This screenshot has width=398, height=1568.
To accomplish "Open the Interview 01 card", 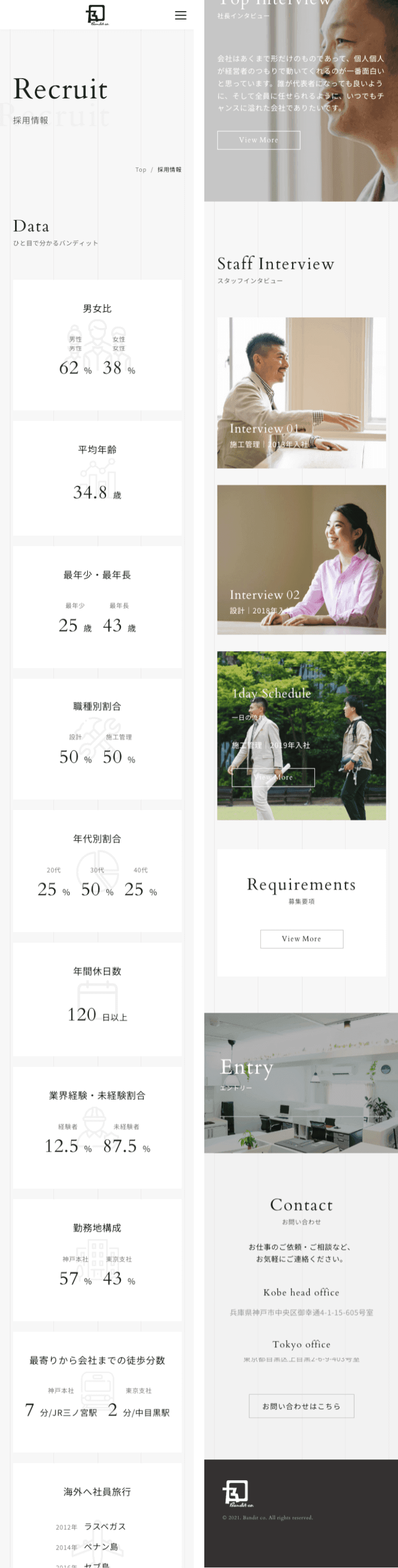I will tap(301, 393).
